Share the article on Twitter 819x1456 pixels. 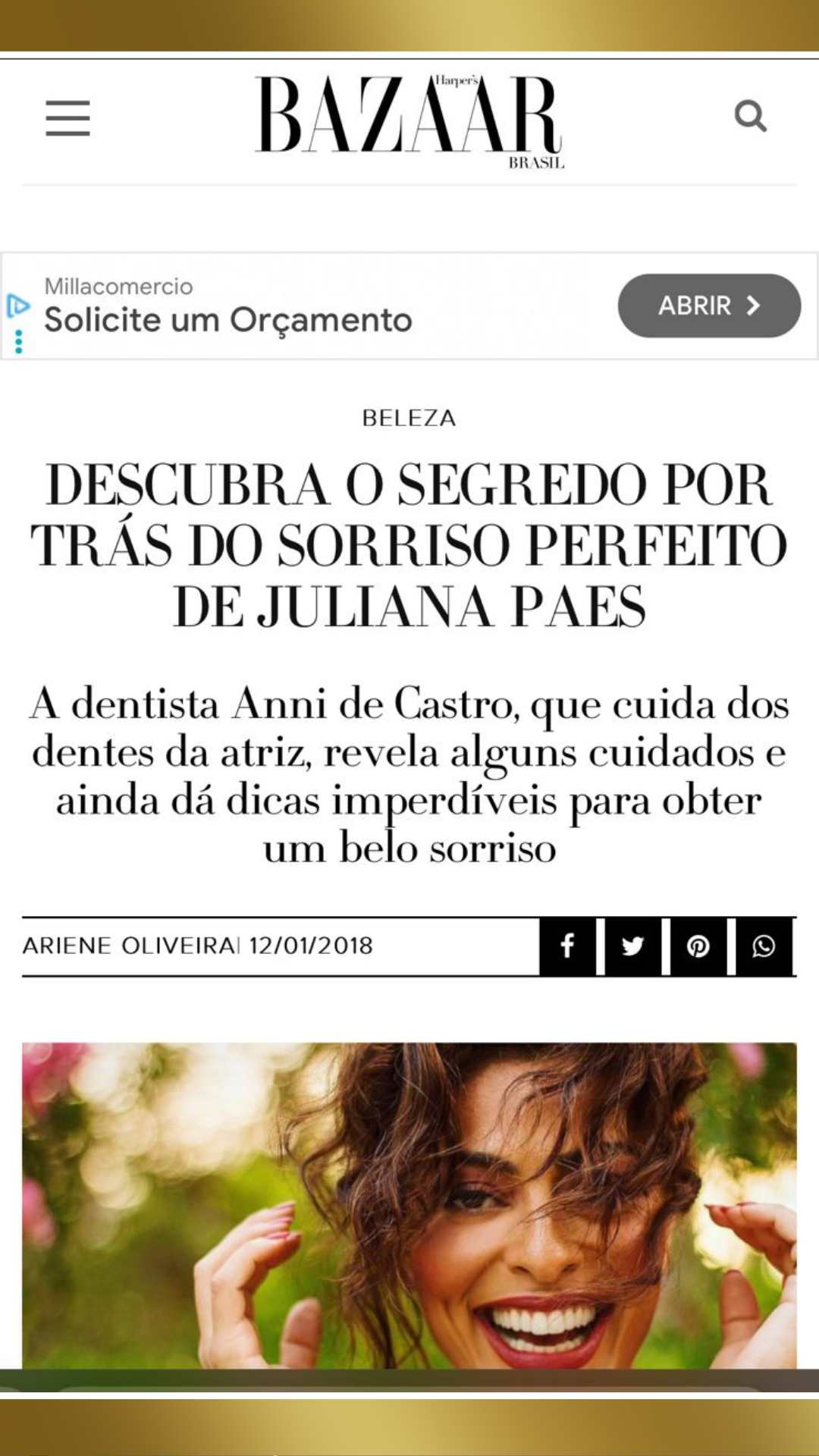[x=633, y=946]
